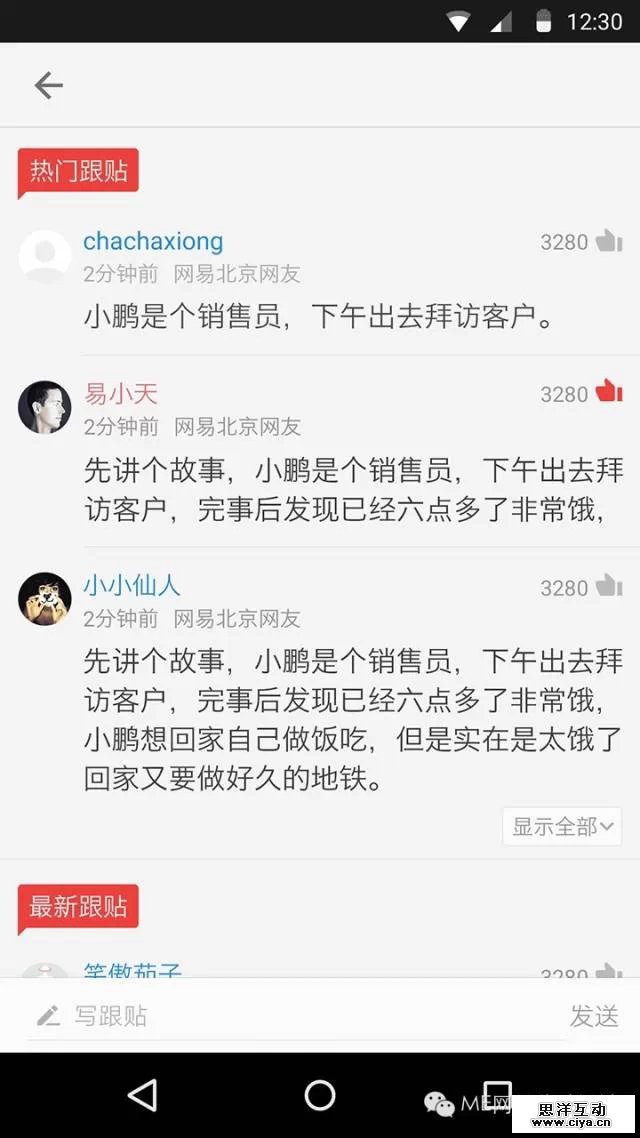Open 小小仙人's profile name
Image resolution: width=640 pixels, height=1138 pixels.
(x=131, y=586)
